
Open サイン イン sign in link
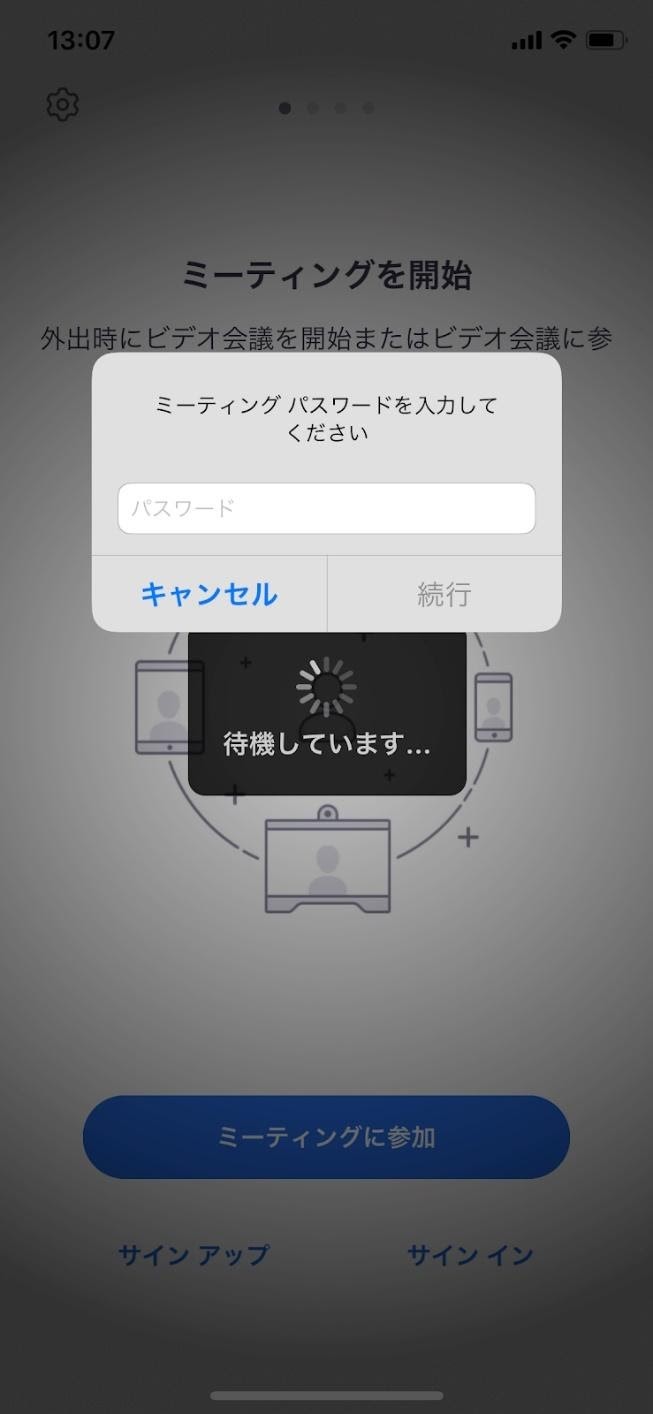(x=470, y=1254)
